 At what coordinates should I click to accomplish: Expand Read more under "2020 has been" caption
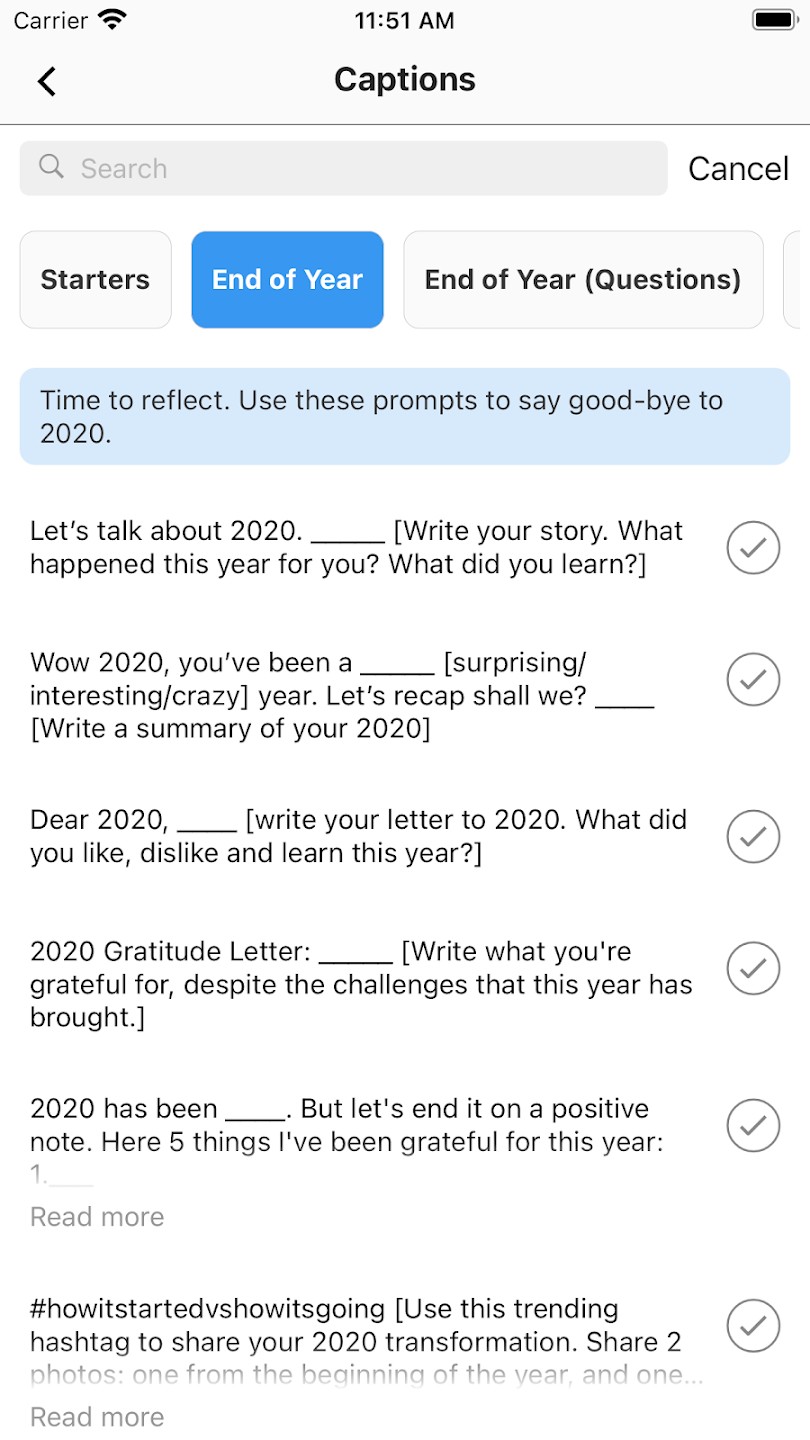pos(97,1217)
